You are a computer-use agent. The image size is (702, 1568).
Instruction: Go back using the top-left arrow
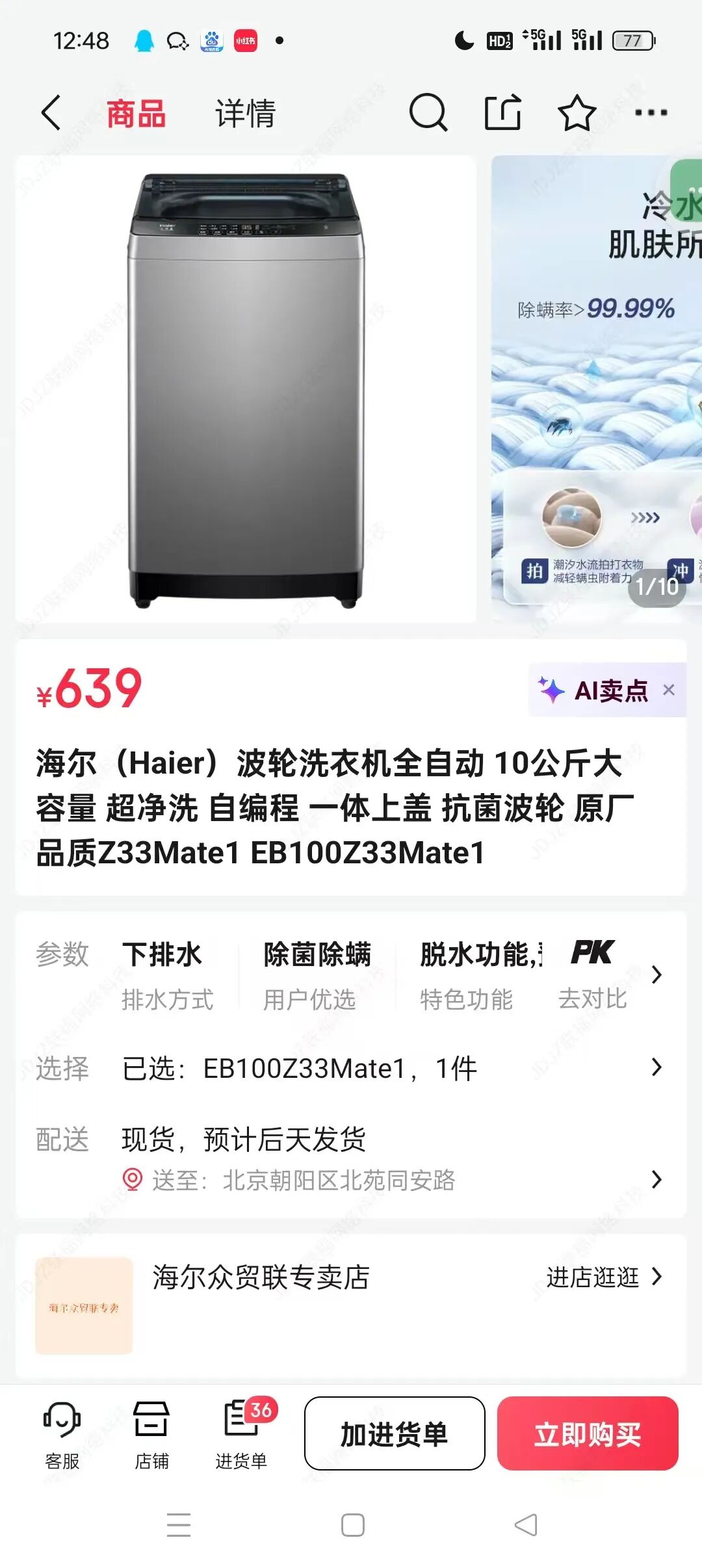51,113
